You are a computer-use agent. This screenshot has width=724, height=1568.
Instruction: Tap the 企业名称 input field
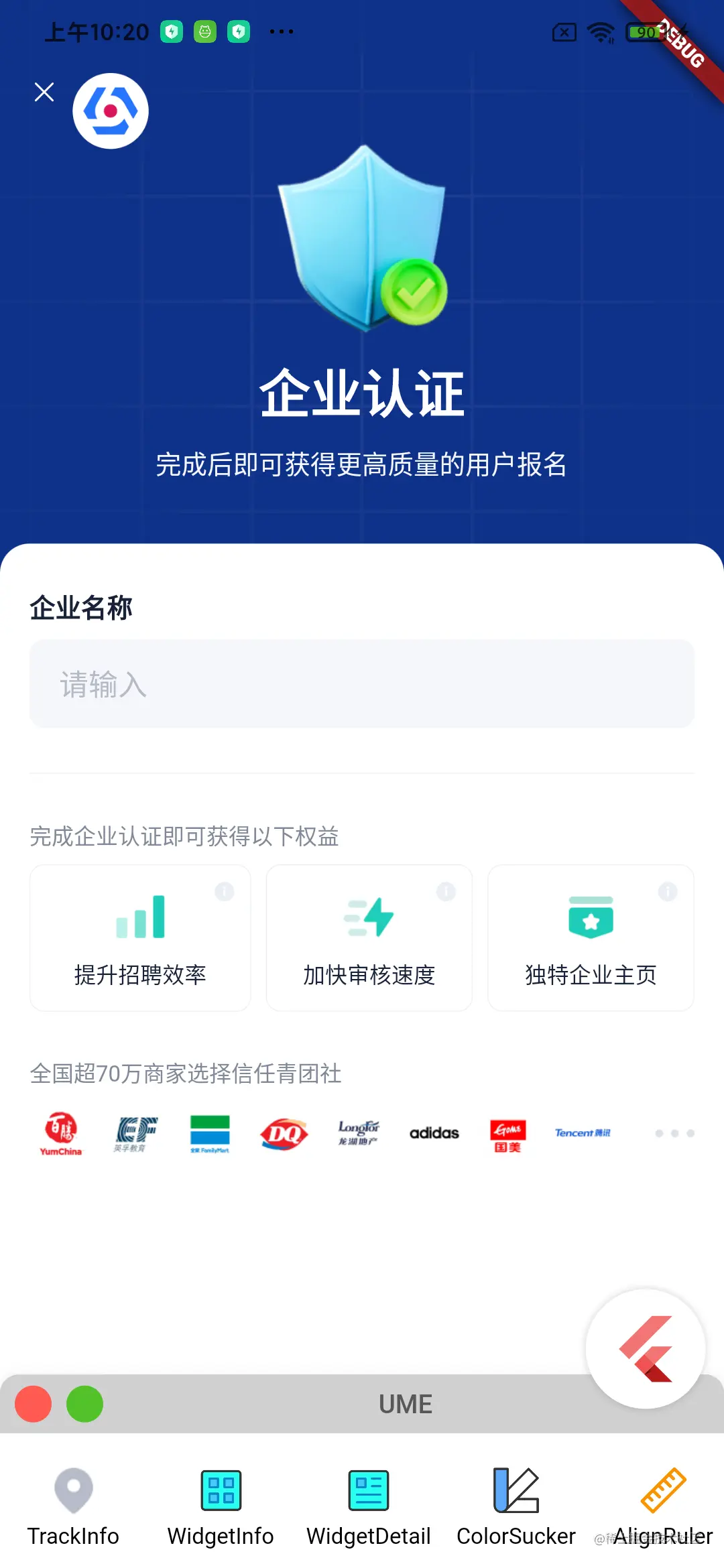(362, 684)
